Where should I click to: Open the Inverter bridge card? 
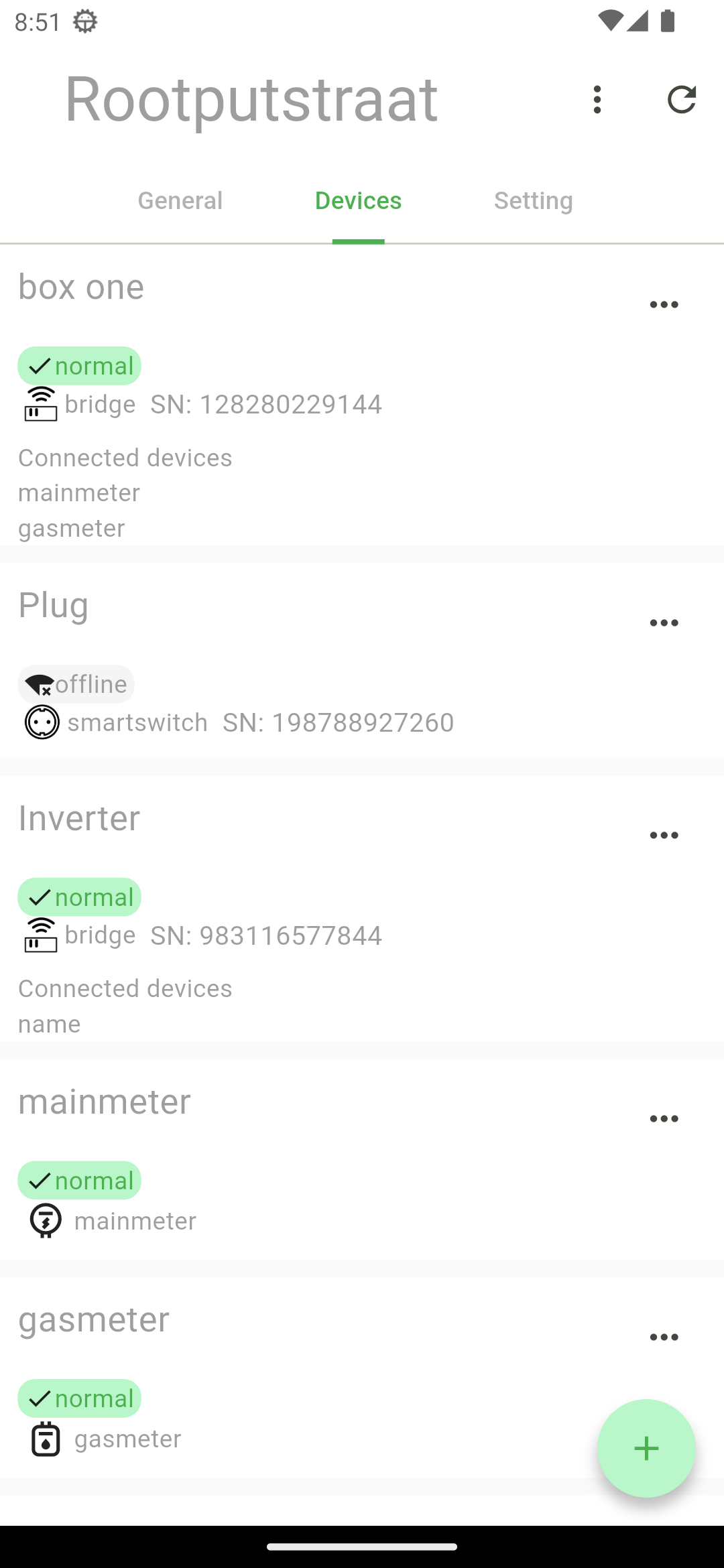click(362, 909)
